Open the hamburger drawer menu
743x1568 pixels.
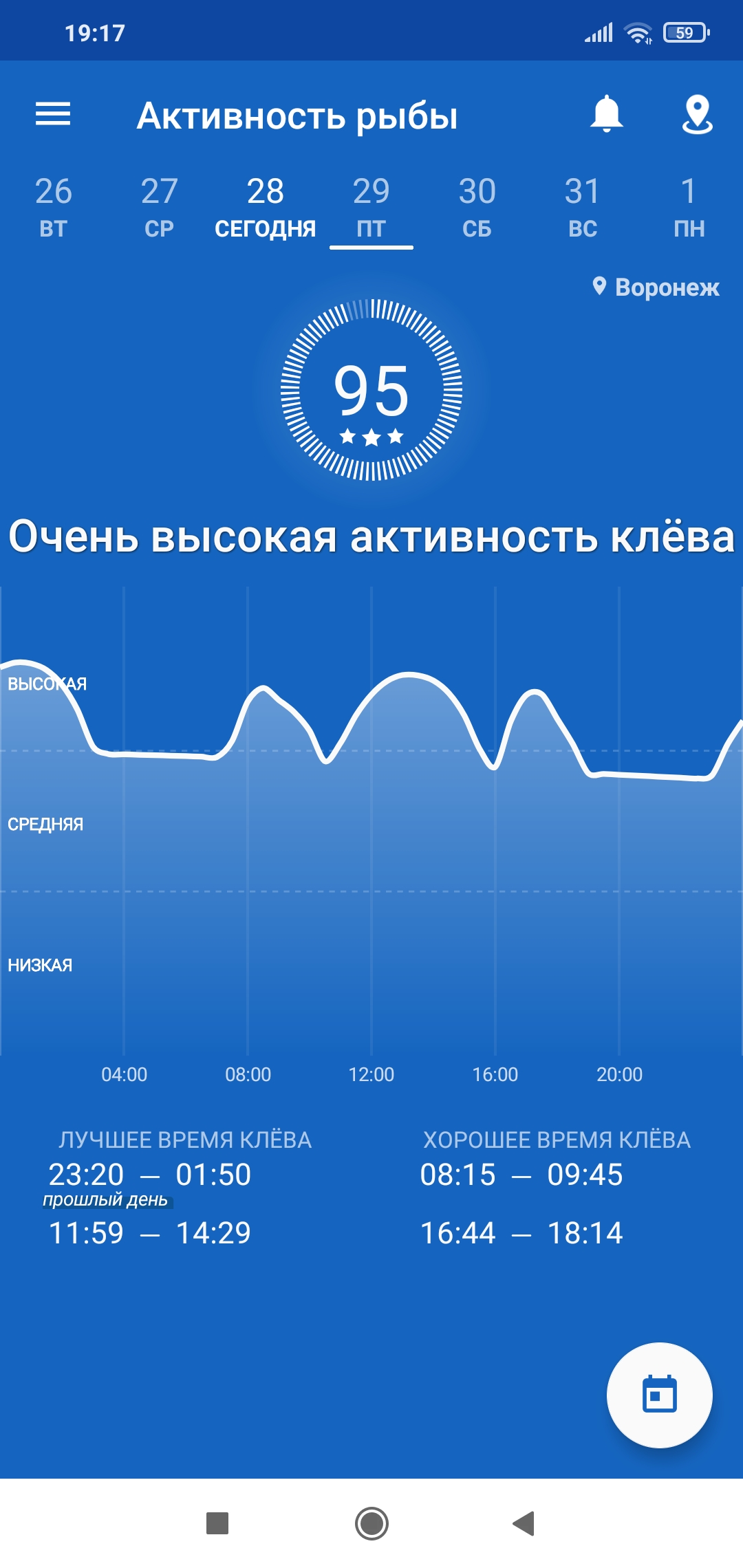[x=53, y=114]
